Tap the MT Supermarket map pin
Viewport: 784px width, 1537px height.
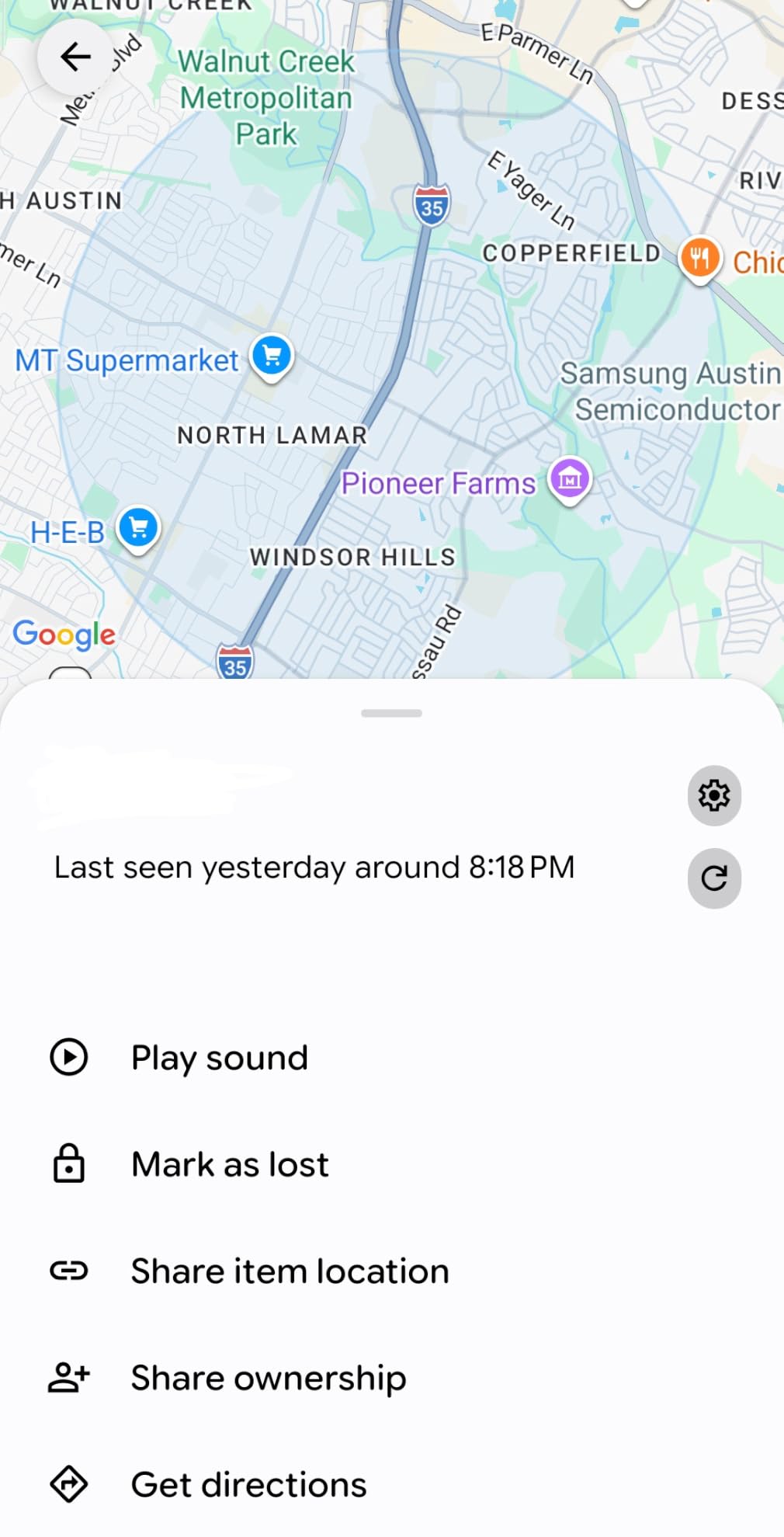tap(272, 357)
